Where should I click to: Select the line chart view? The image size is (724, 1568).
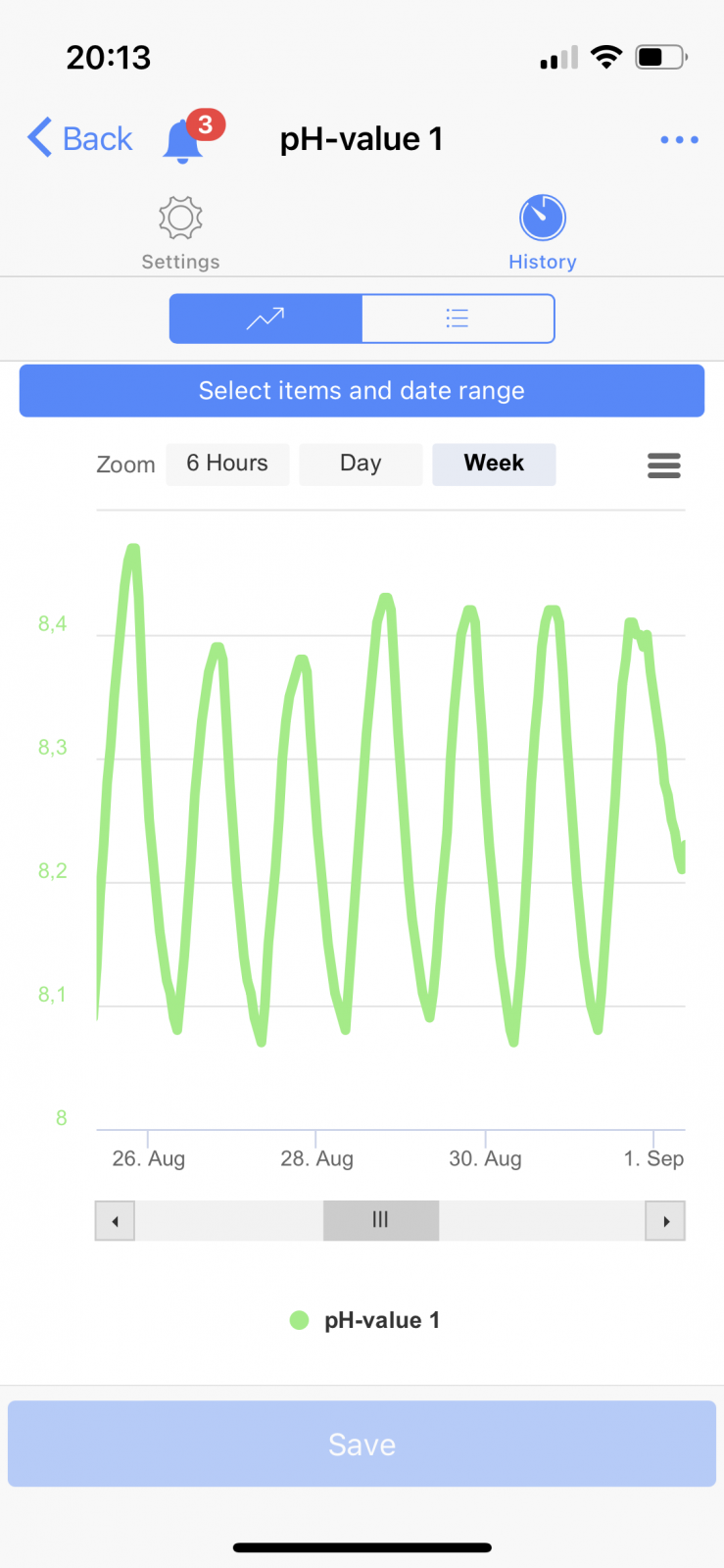point(265,318)
